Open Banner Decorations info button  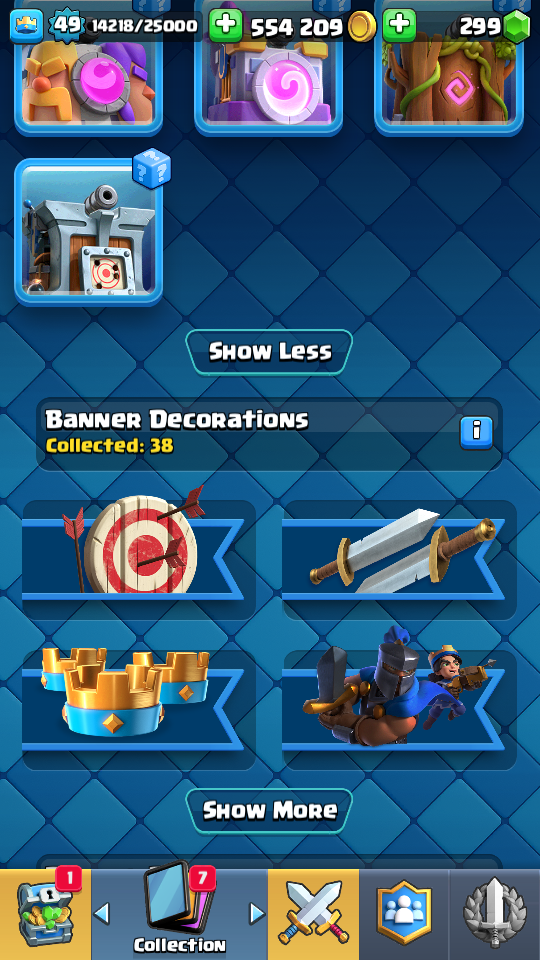click(x=476, y=433)
